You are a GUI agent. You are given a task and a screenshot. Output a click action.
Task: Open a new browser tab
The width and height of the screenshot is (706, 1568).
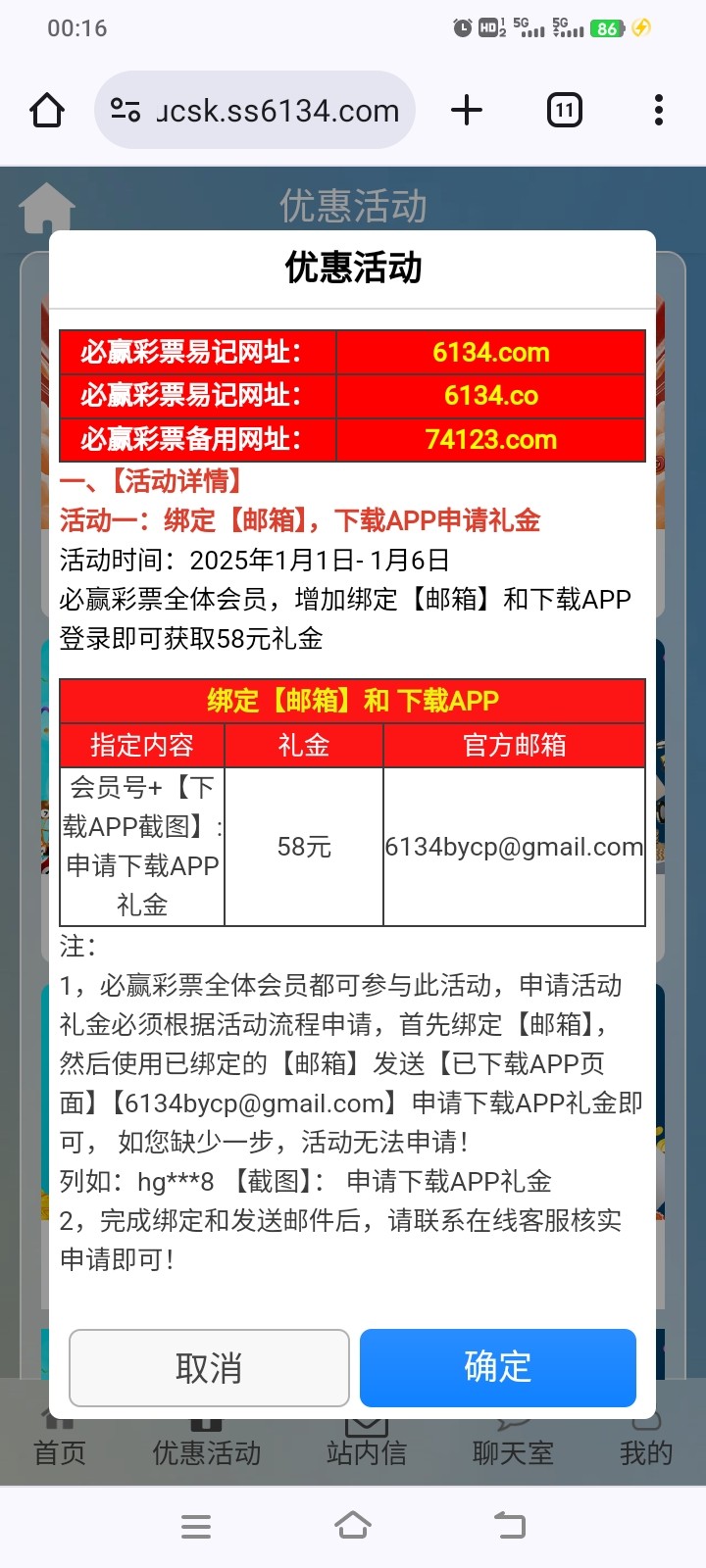pyautogui.click(x=467, y=110)
